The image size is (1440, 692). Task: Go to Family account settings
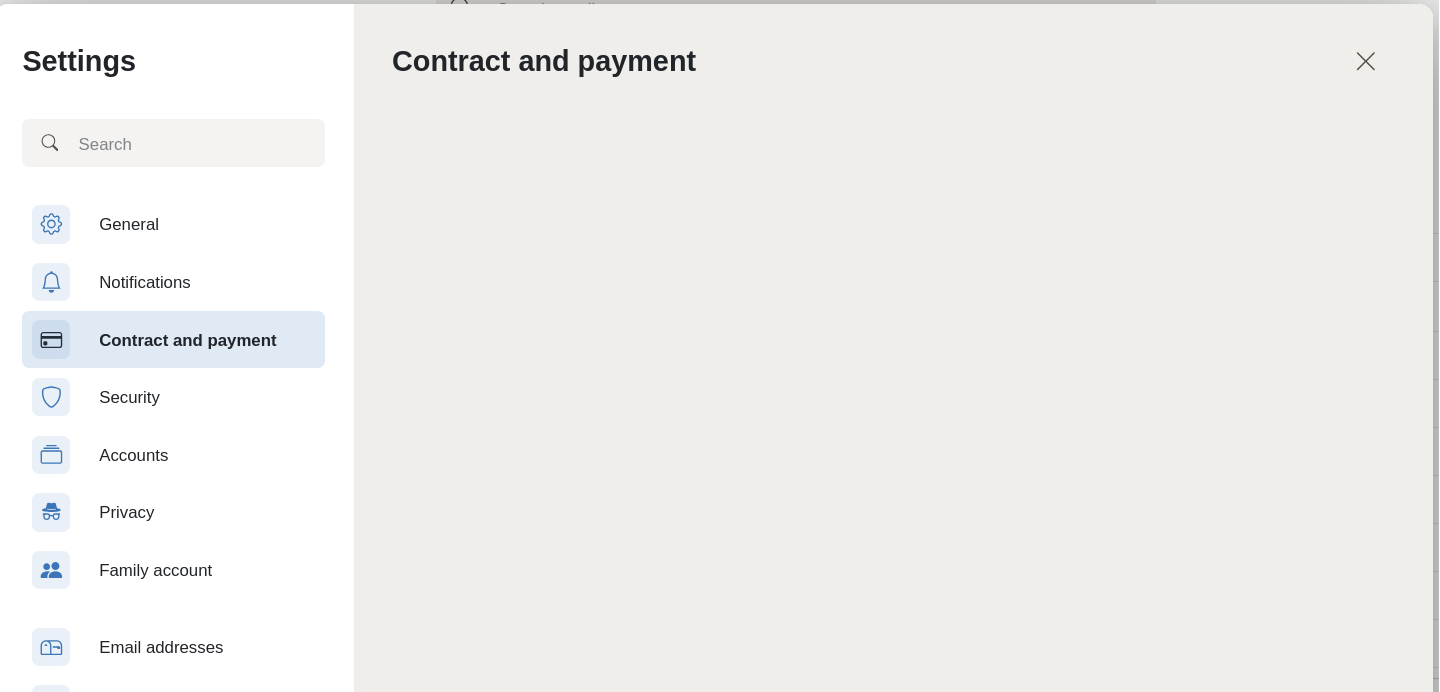click(155, 571)
